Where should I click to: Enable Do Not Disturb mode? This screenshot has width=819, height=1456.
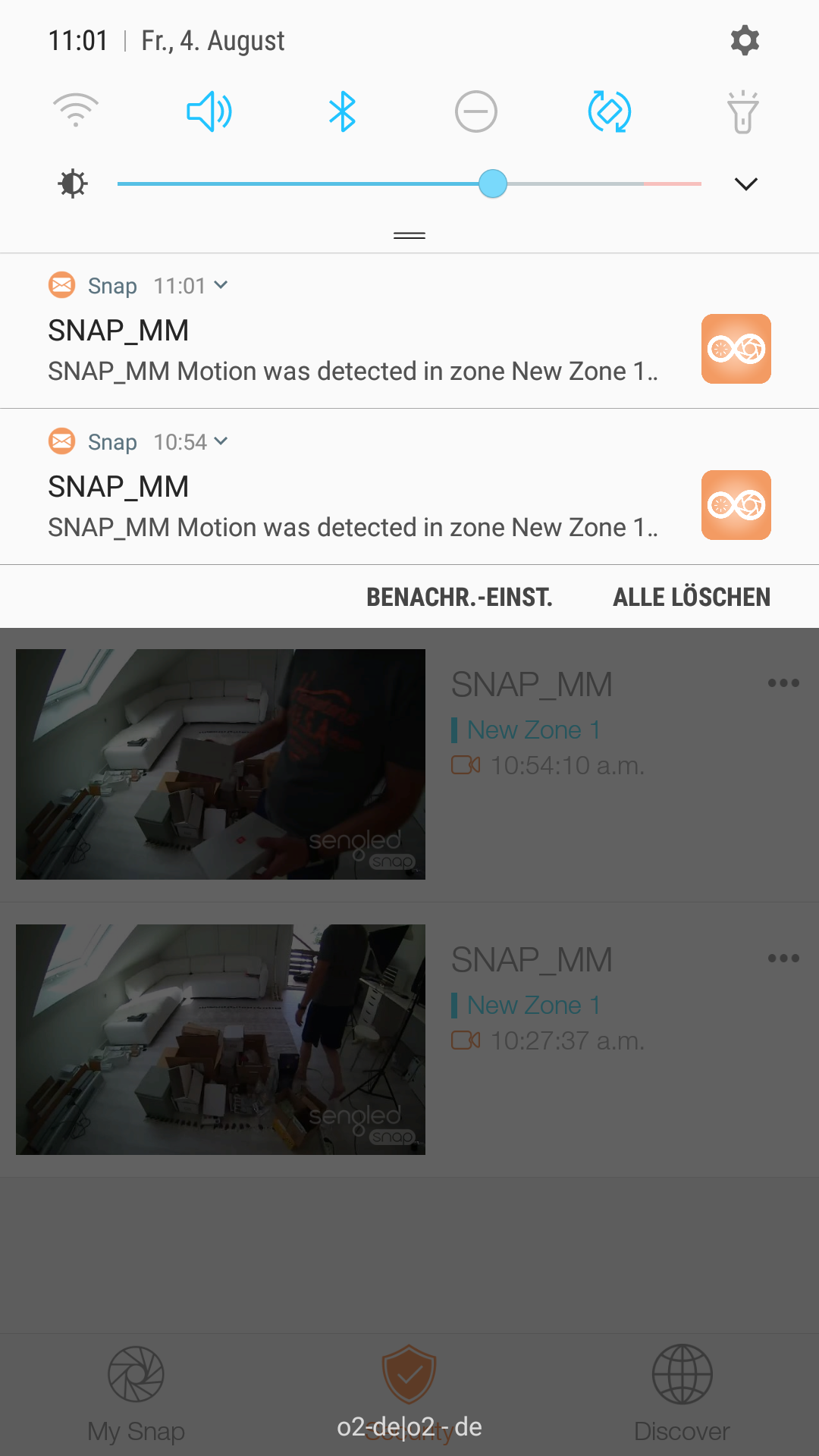point(476,111)
